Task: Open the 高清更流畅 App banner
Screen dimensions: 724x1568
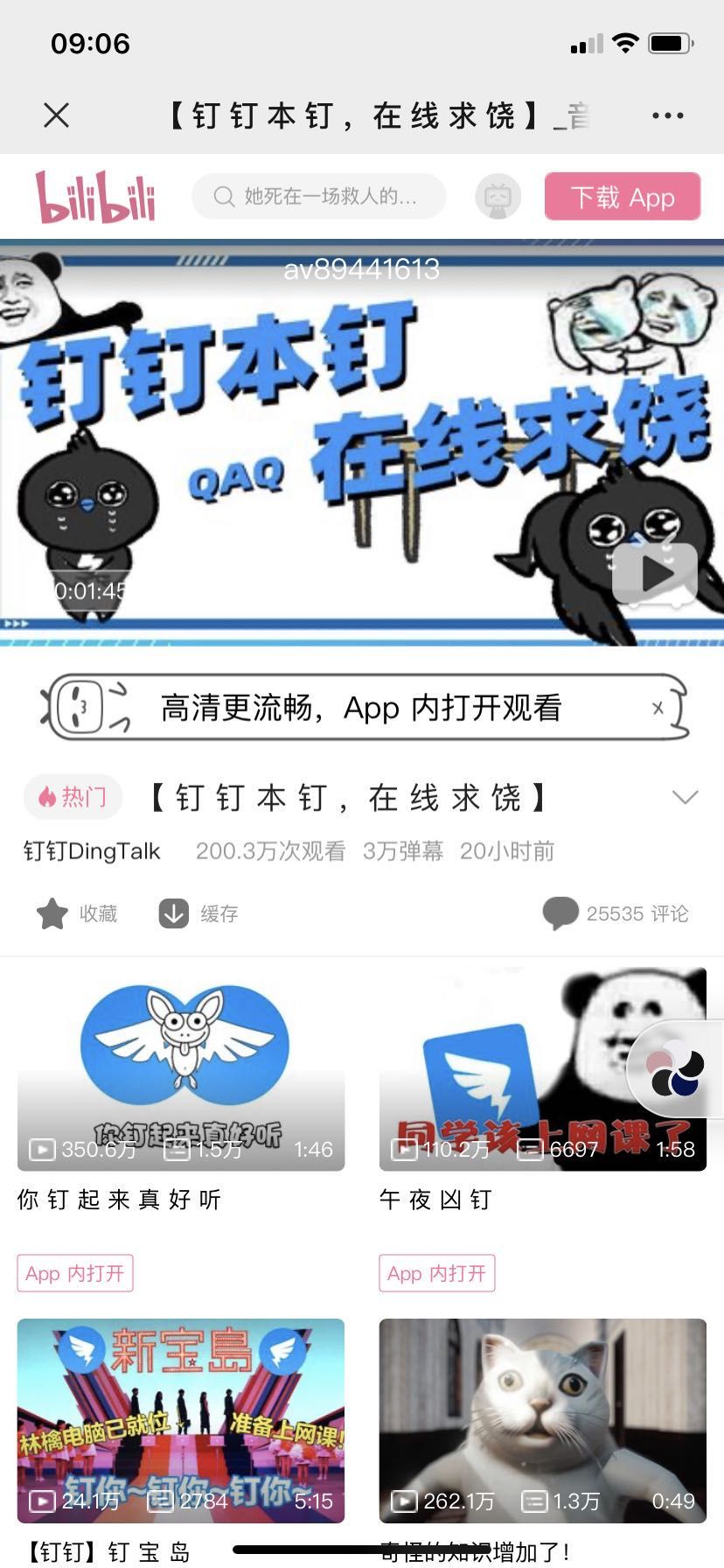Action: (359, 709)
